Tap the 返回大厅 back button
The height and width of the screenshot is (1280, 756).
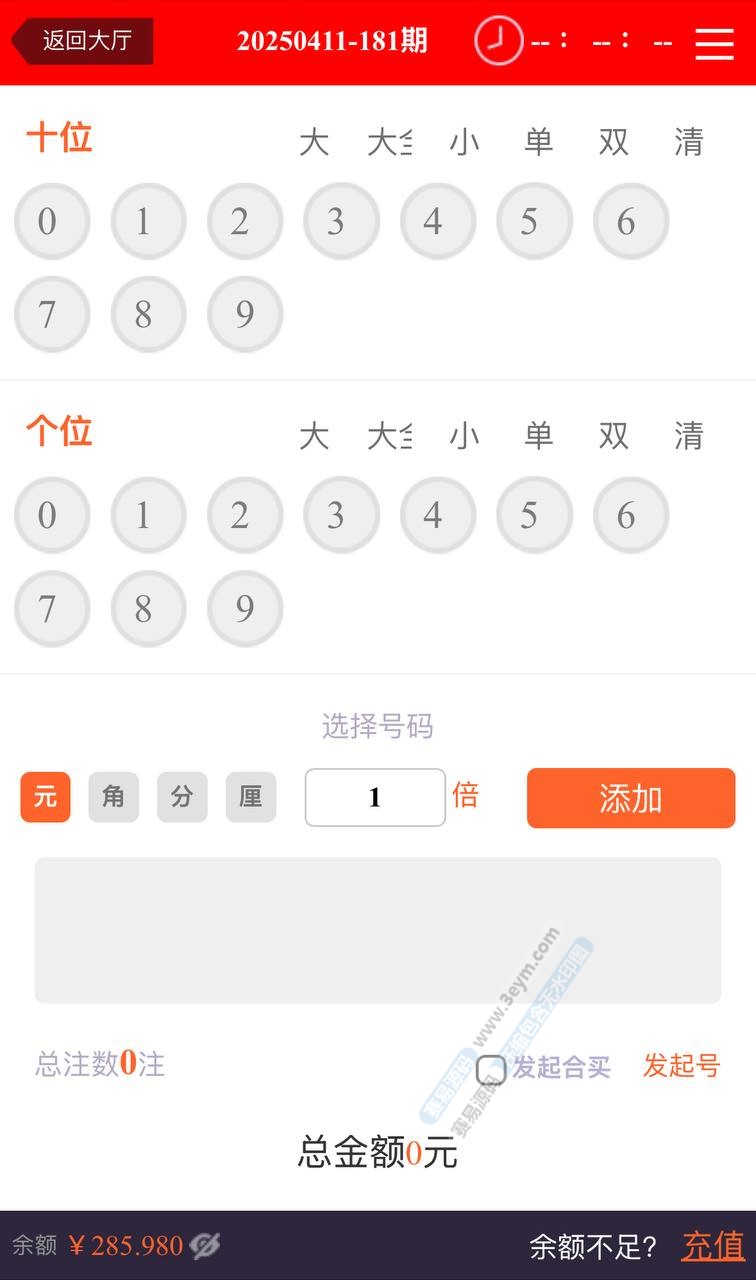[84, 41]
